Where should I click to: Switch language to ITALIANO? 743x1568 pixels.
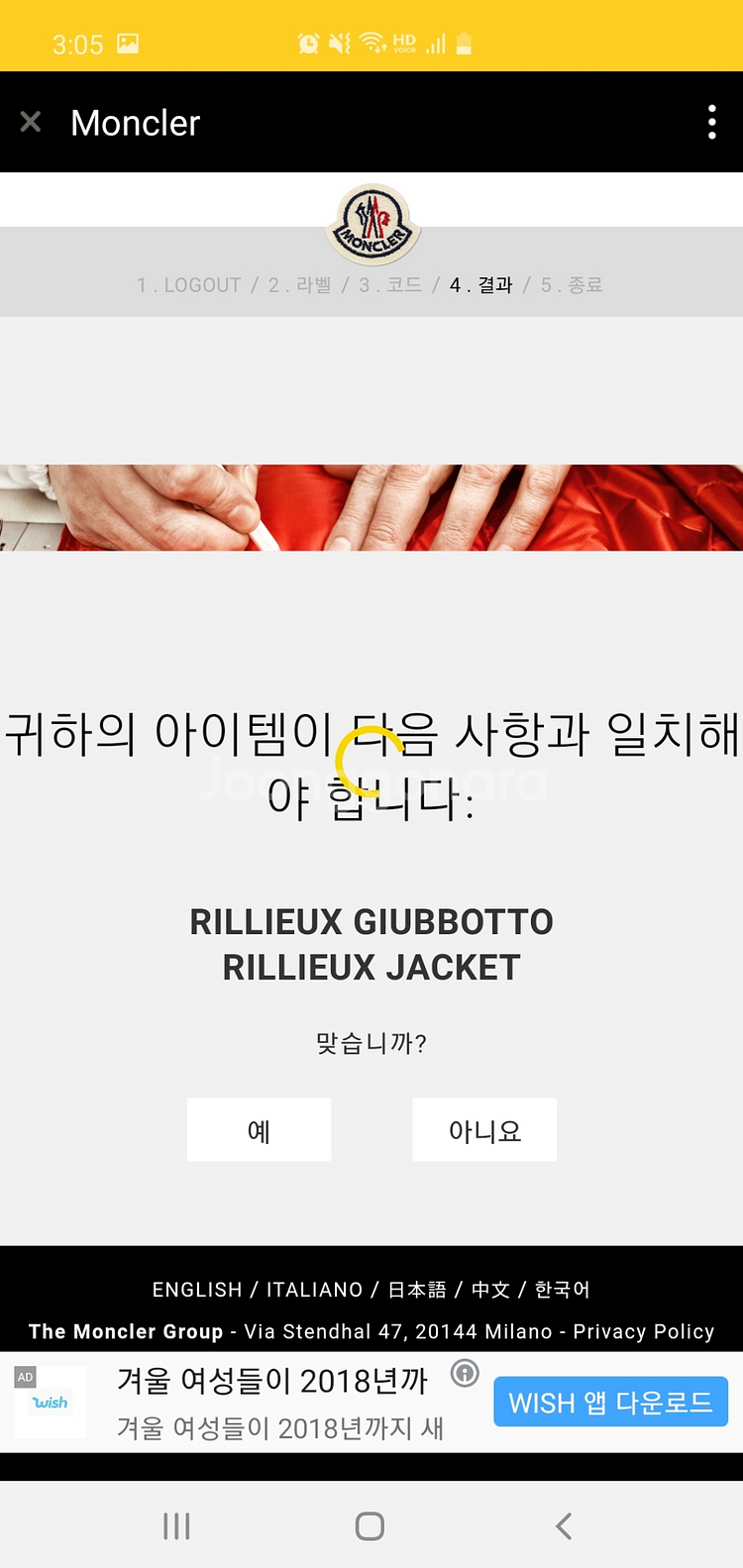point(314,1290)
